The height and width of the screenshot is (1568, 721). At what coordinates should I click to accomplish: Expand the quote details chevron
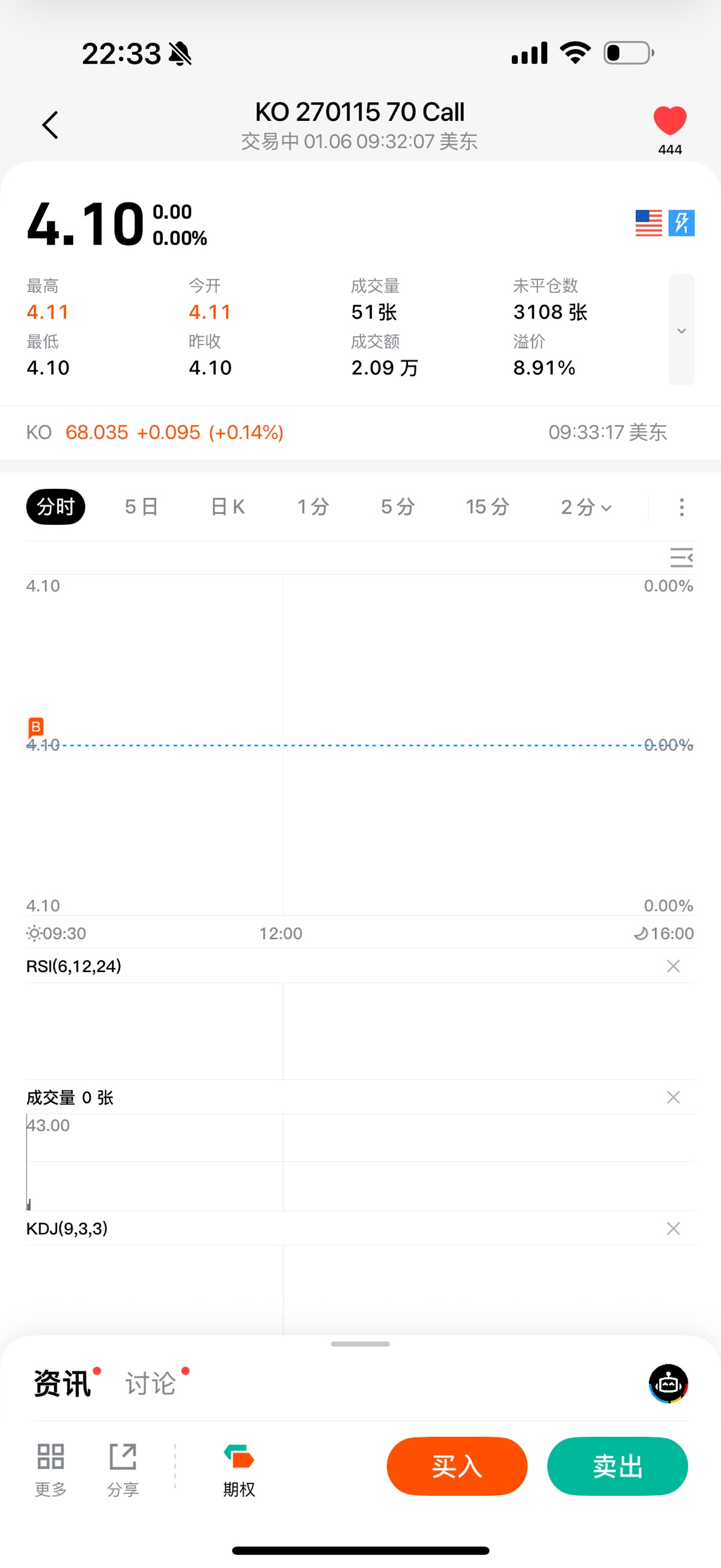click(x=681, y=331)
